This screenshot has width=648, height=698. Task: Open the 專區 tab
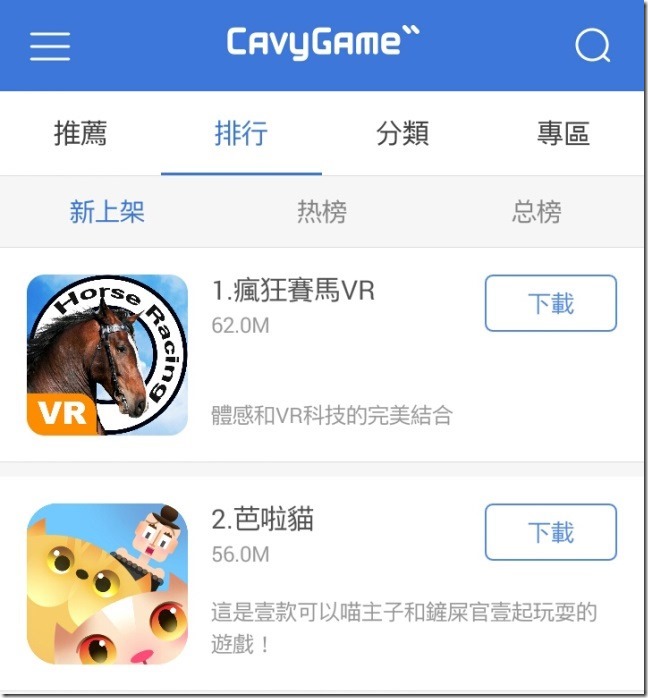point(564,133)
